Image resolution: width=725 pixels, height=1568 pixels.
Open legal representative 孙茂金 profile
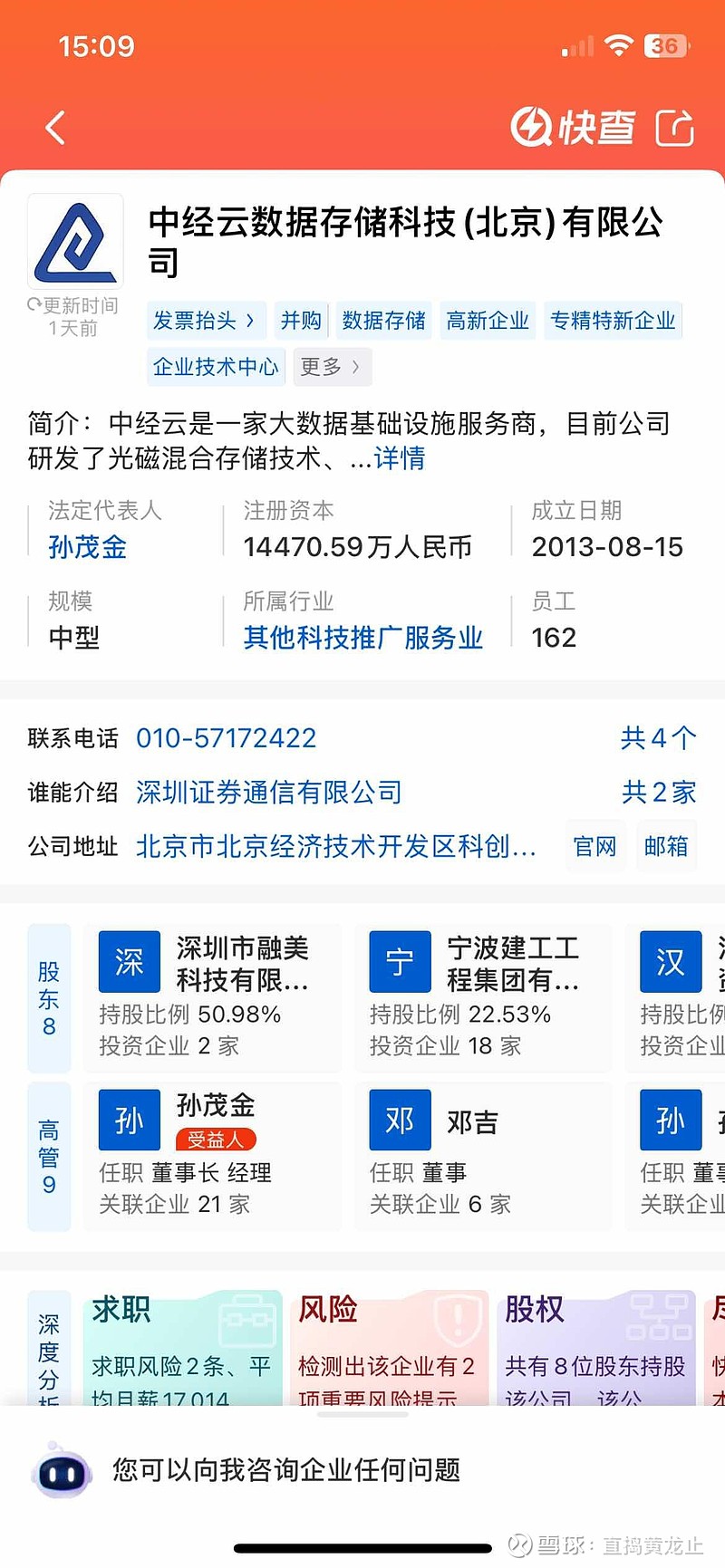86,547
